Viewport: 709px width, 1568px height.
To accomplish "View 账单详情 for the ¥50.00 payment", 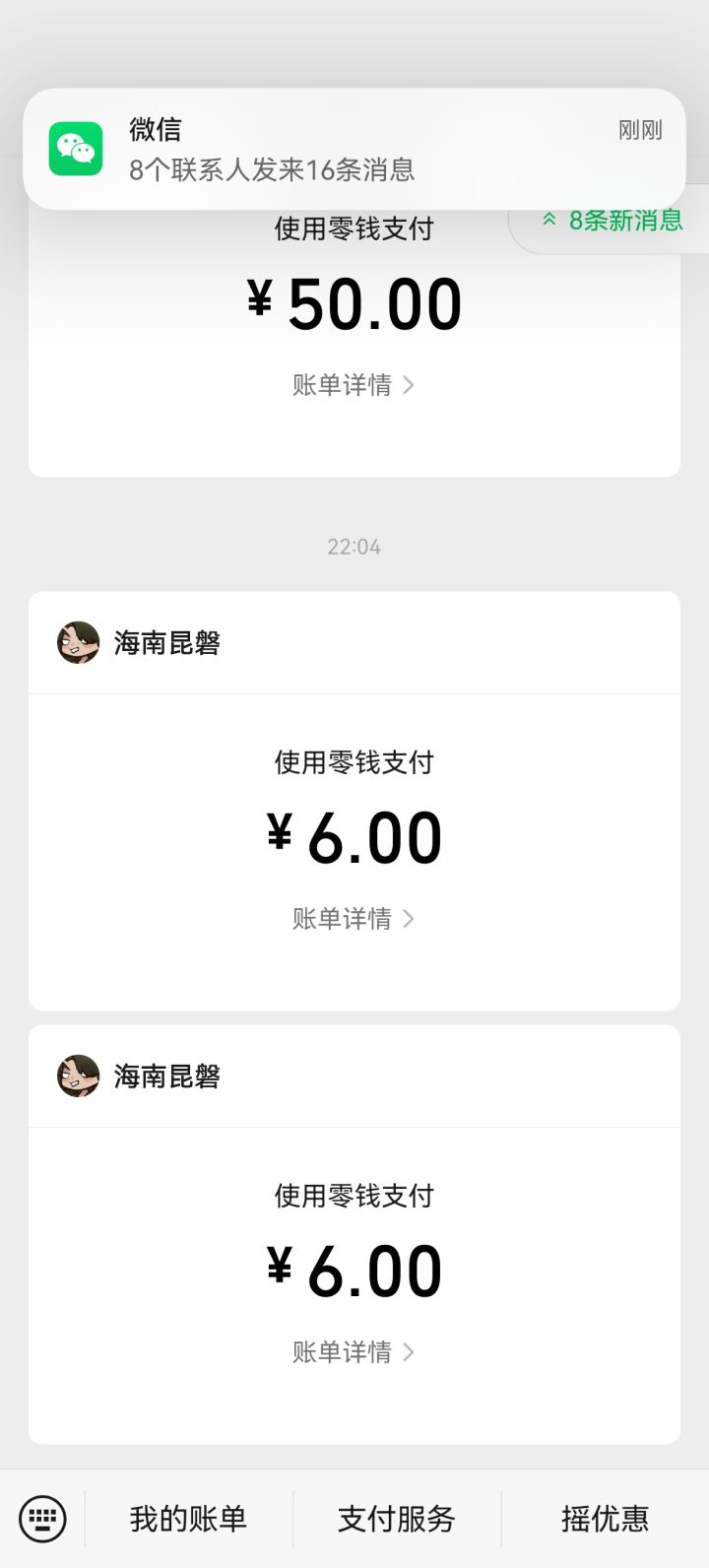I will point(354,385).
